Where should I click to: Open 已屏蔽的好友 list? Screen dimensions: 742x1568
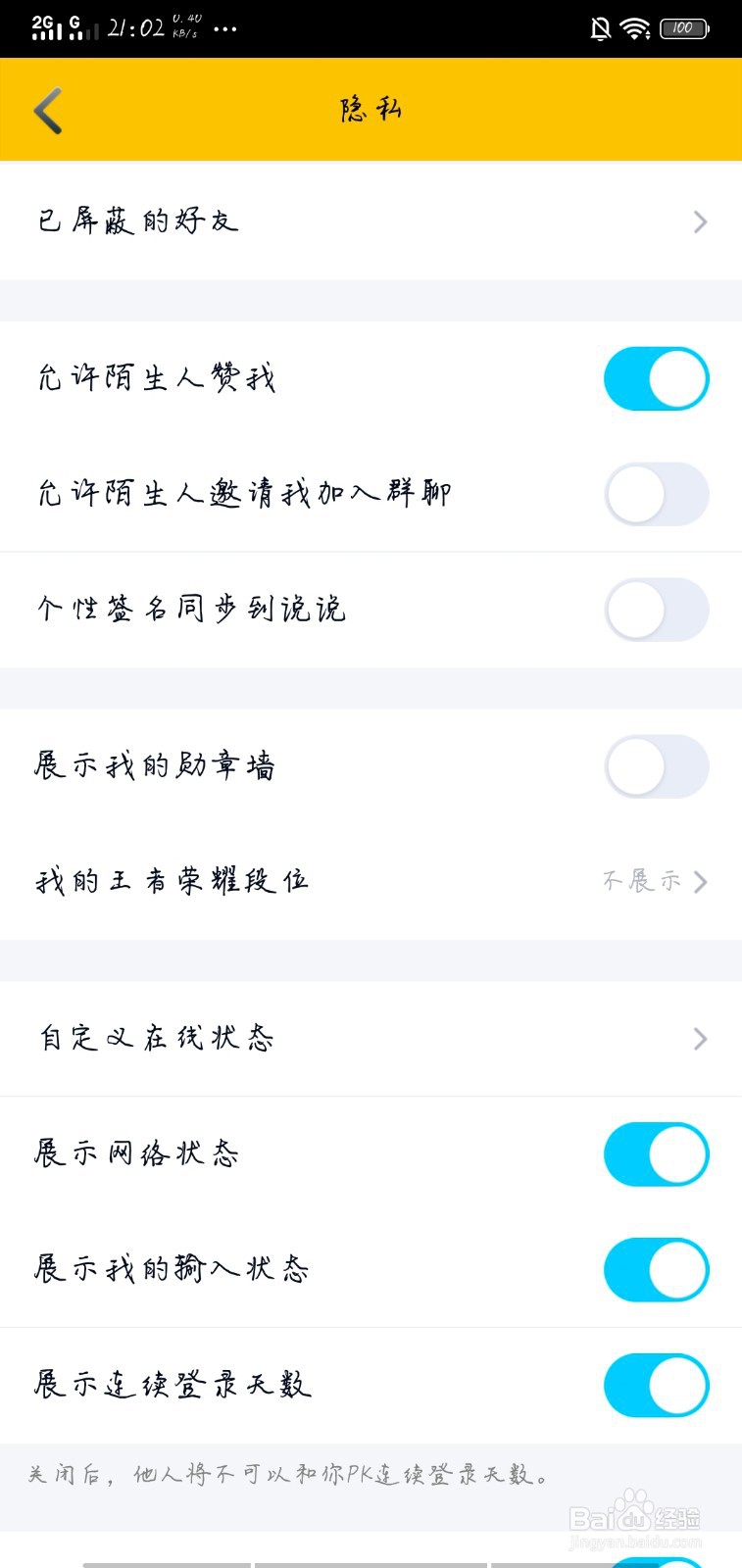tap(371, 221)
